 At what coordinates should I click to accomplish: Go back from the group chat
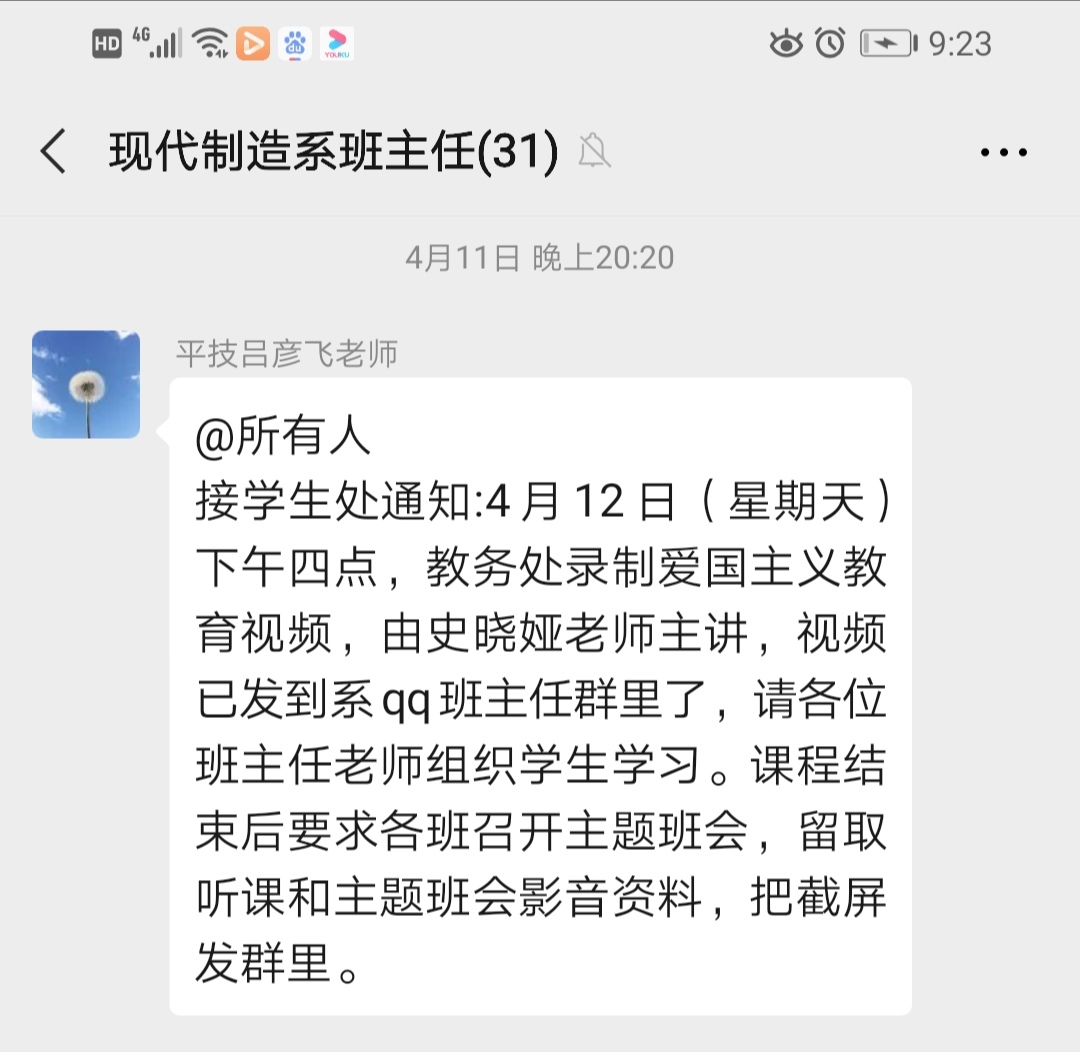(x=54, y=153)
